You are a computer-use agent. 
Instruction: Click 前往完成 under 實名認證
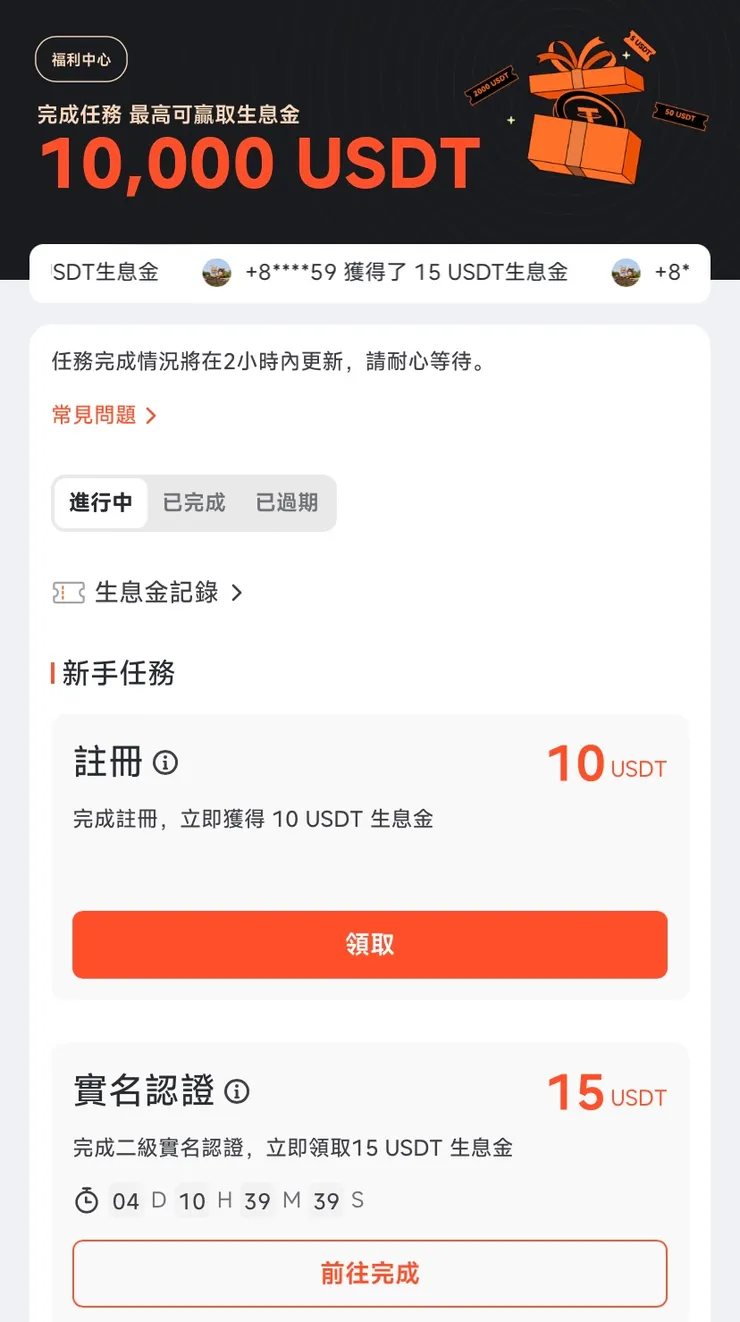click(x=370, y=1273)
